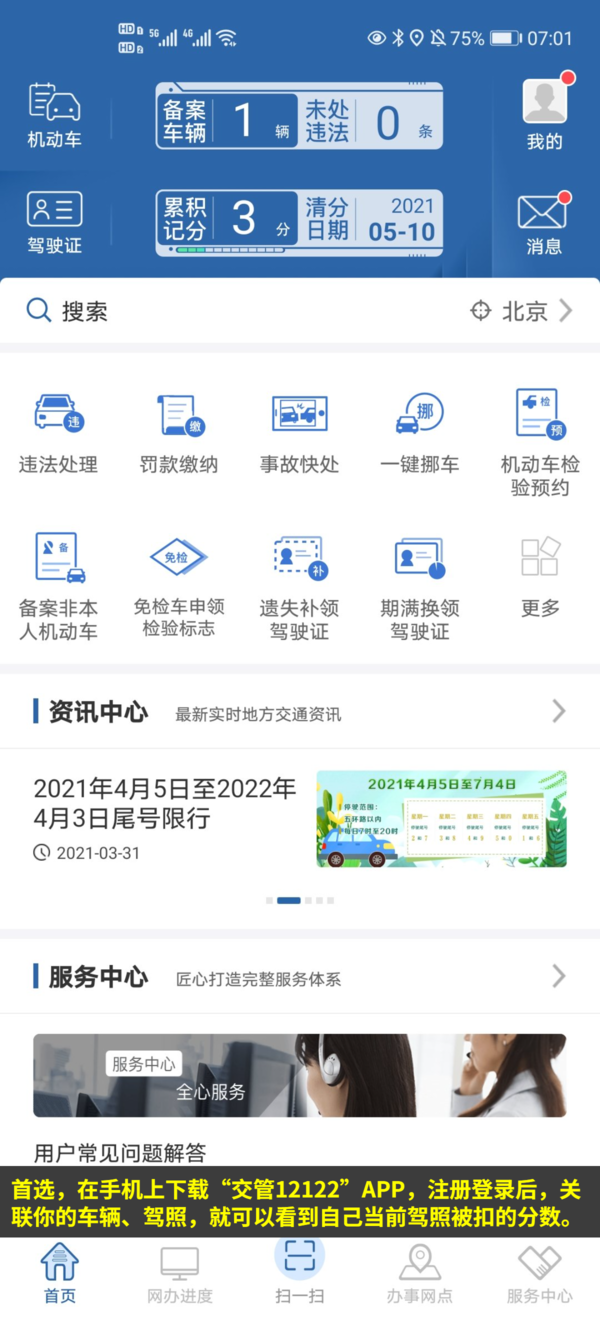Viewport: 600px width, 1320px height.
Task: Open 消息 messages inbox
Action: click(x=543, y=222)
